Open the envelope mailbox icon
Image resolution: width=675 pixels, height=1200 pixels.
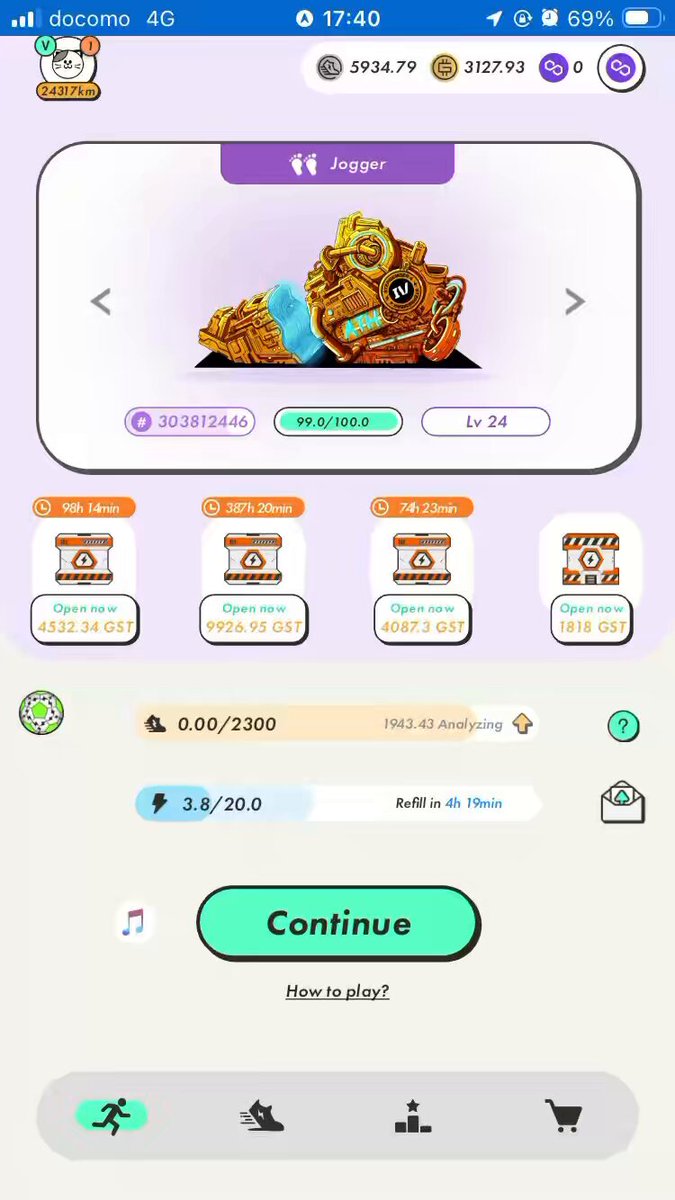(x=622, y=802)
